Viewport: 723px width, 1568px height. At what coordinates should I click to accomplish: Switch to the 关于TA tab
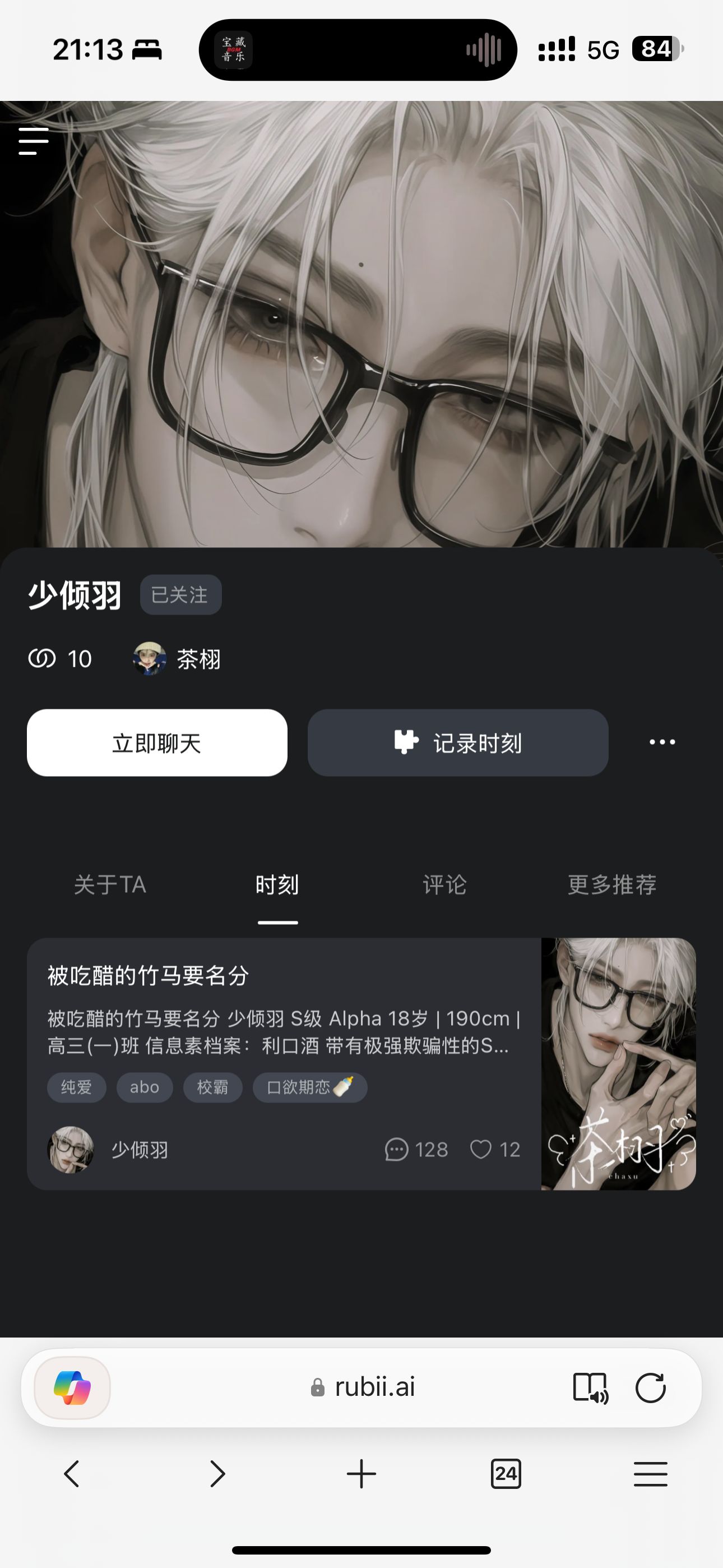110,884
